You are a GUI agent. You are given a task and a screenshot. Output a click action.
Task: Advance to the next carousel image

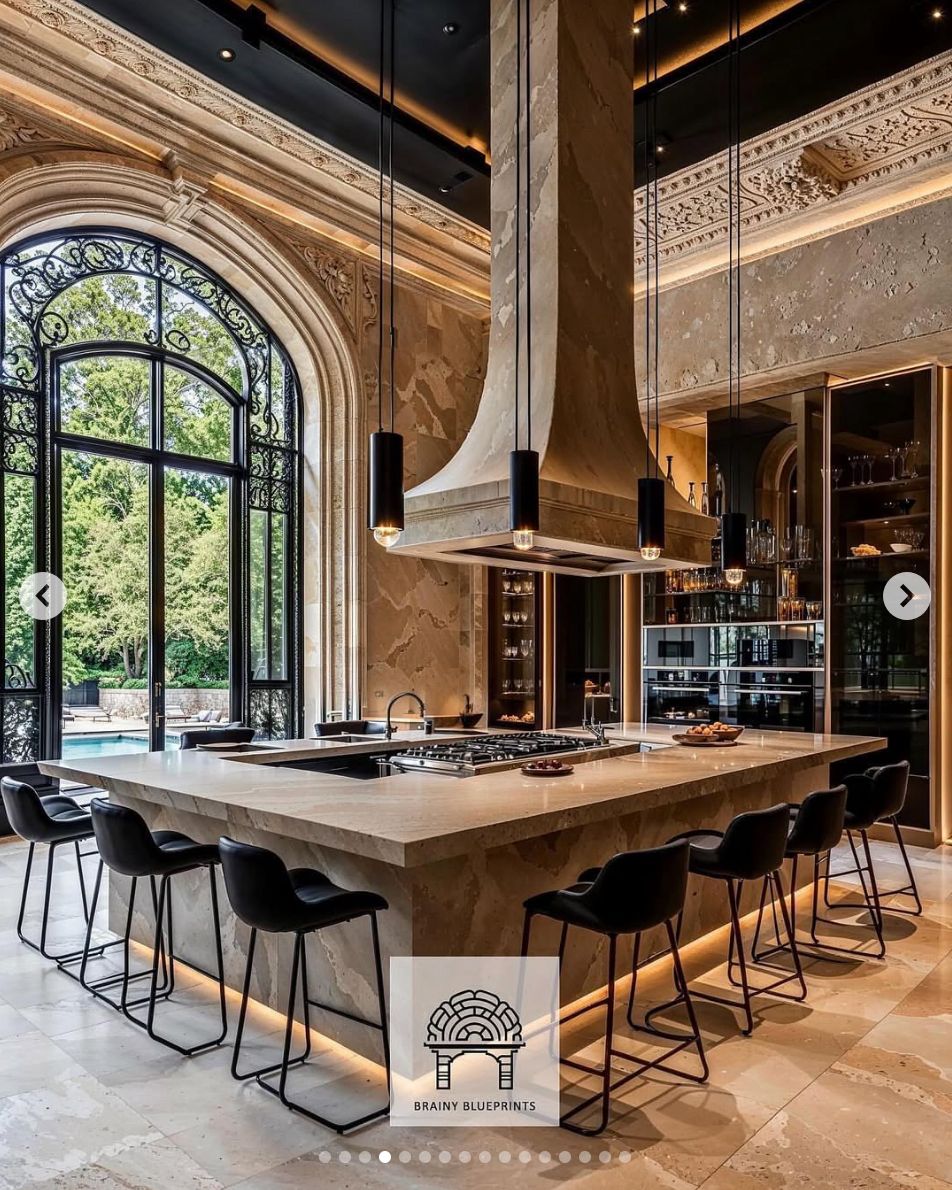click(x=906, y=596)
